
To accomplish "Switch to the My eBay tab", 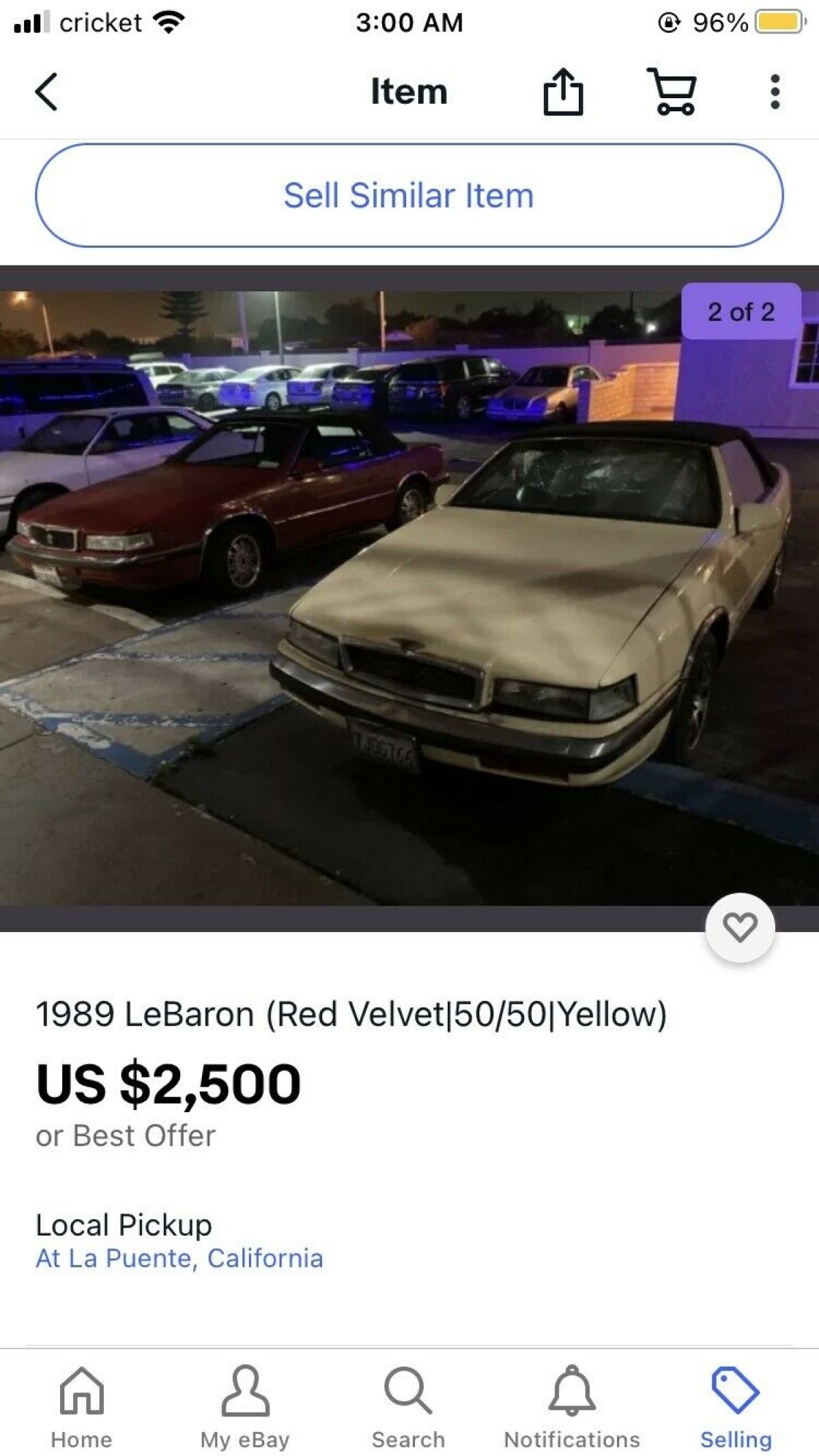I will point(245,1406).
